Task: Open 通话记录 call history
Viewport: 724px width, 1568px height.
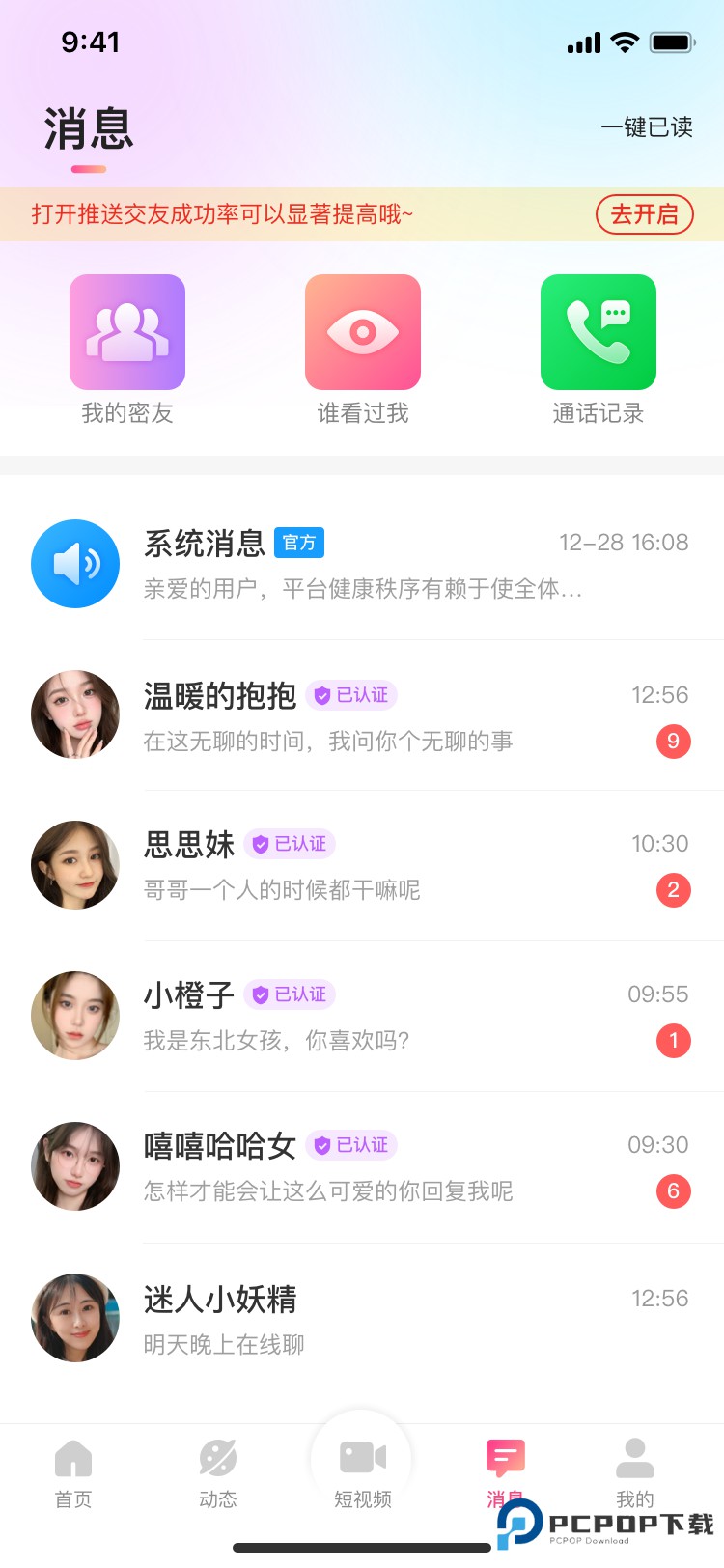Action: tap(598, 331)
